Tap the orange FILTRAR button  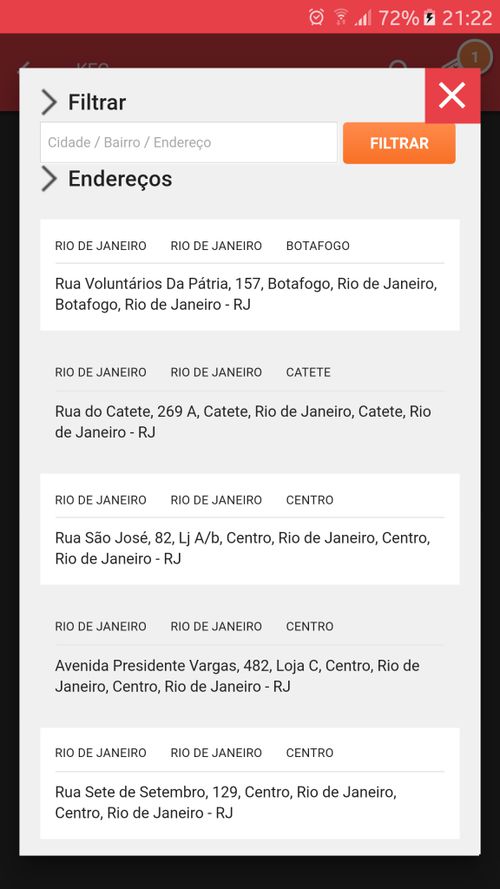(x=399, y=143)
